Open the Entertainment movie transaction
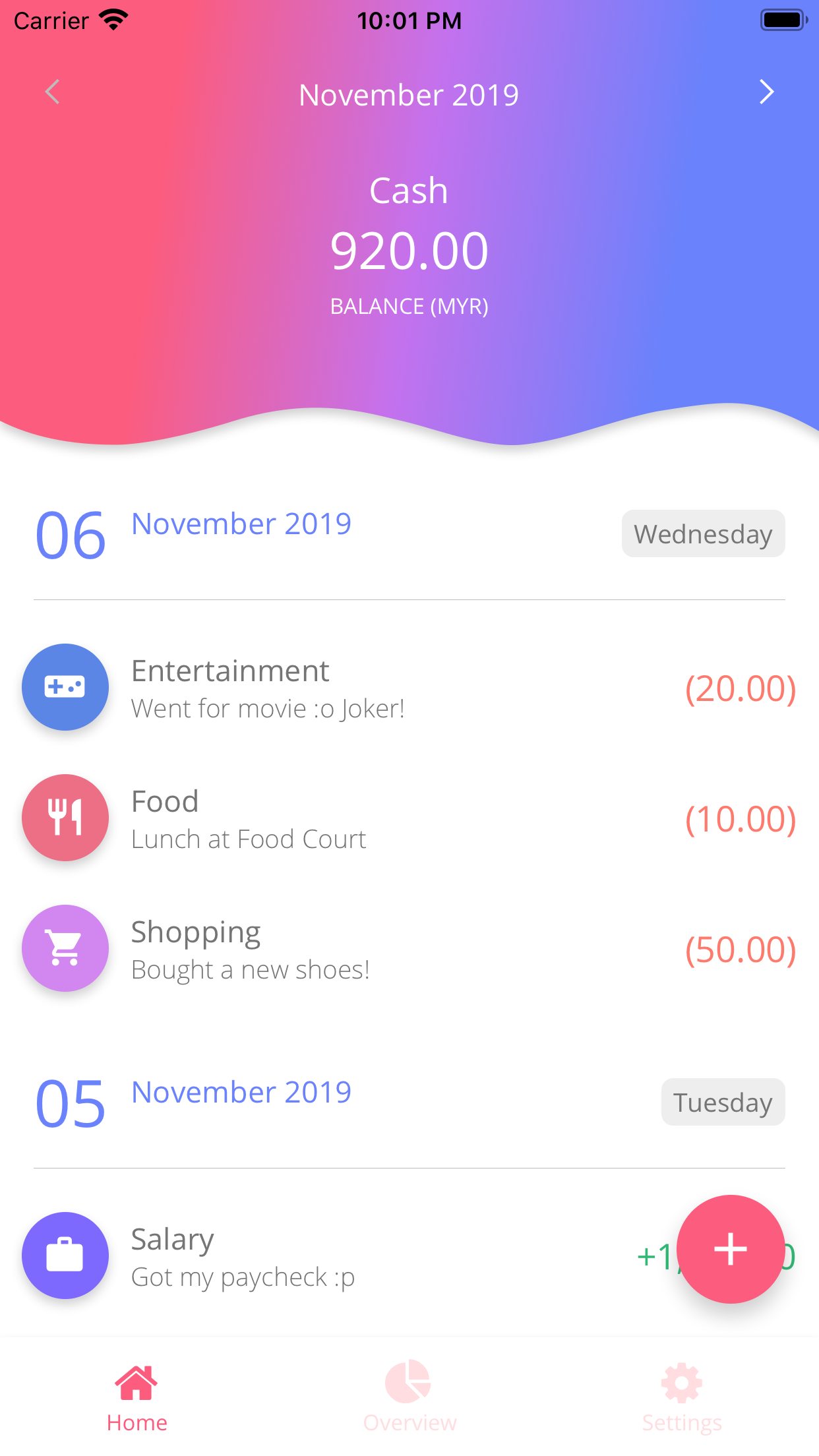The height and width of the screenshot is (1456, 819). [x=409, y=688]
